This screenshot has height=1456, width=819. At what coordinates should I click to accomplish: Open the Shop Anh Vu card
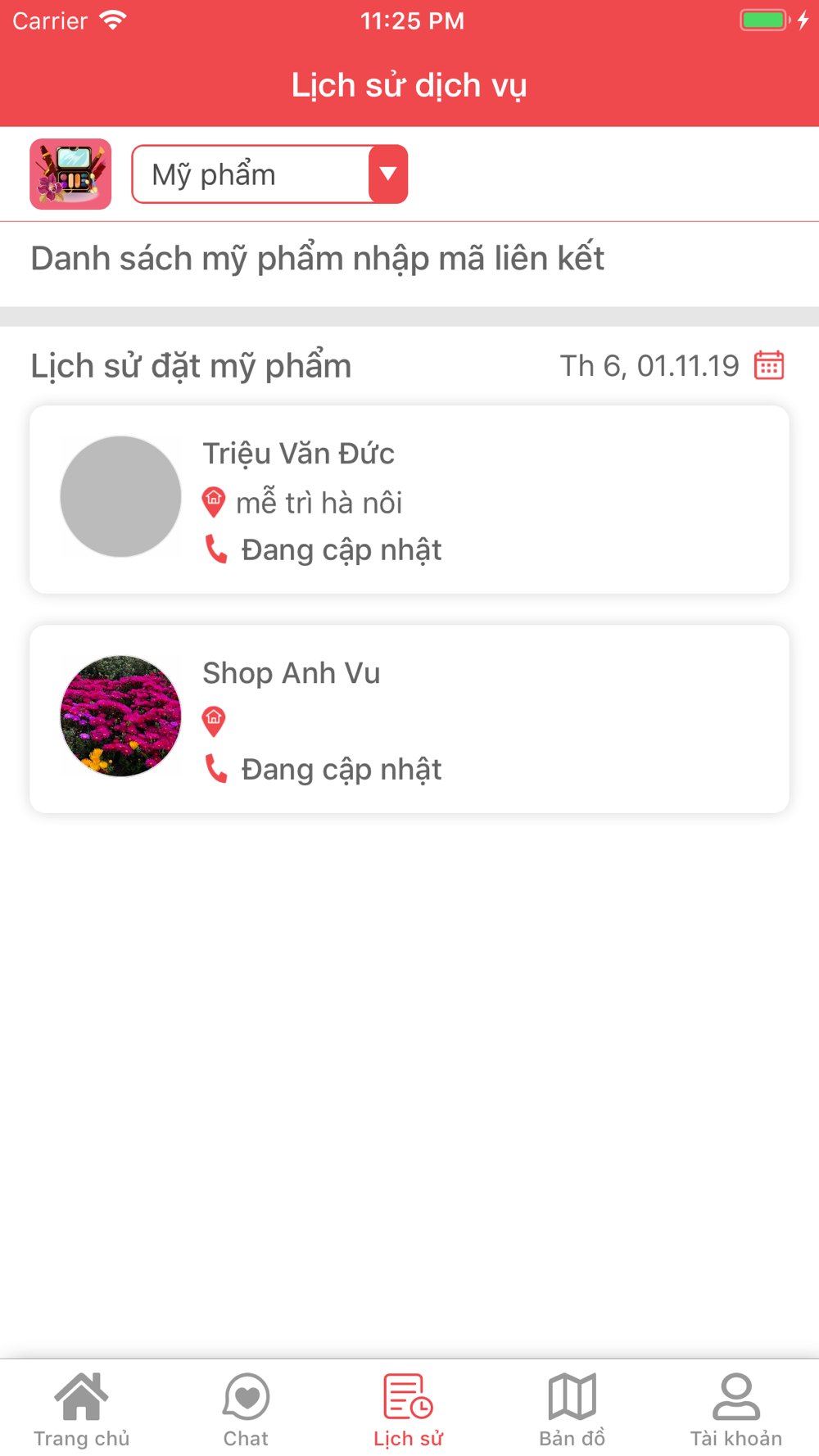[x=409, y=719]
